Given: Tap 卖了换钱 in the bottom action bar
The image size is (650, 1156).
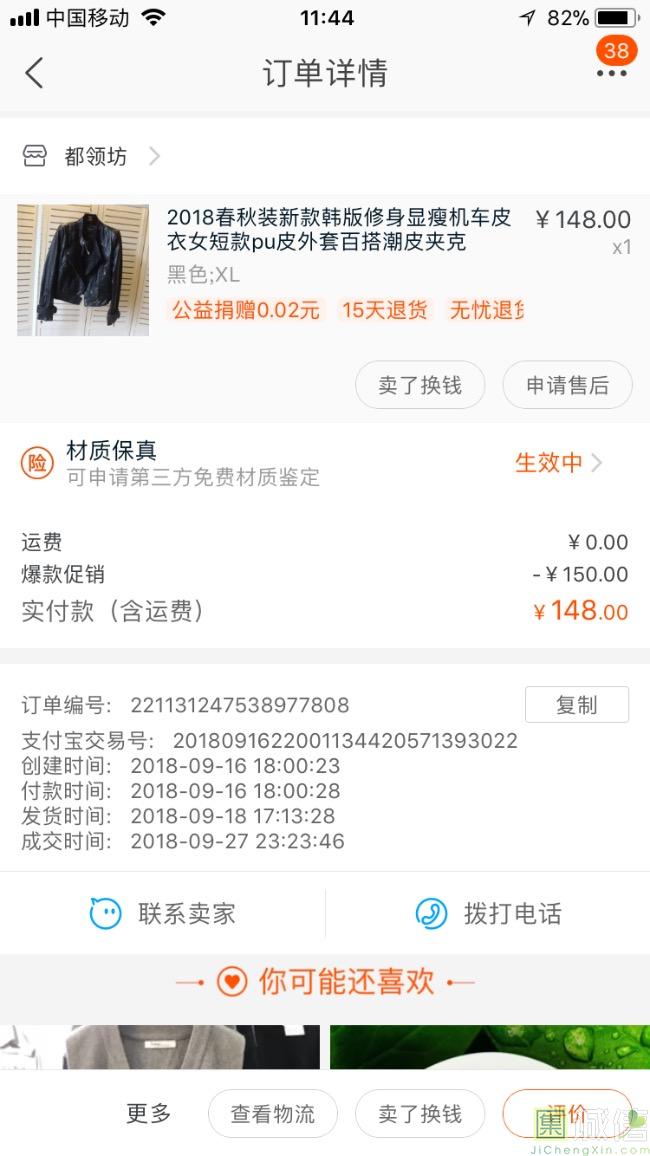Looking at the screenshot, I should point(420,1113).
